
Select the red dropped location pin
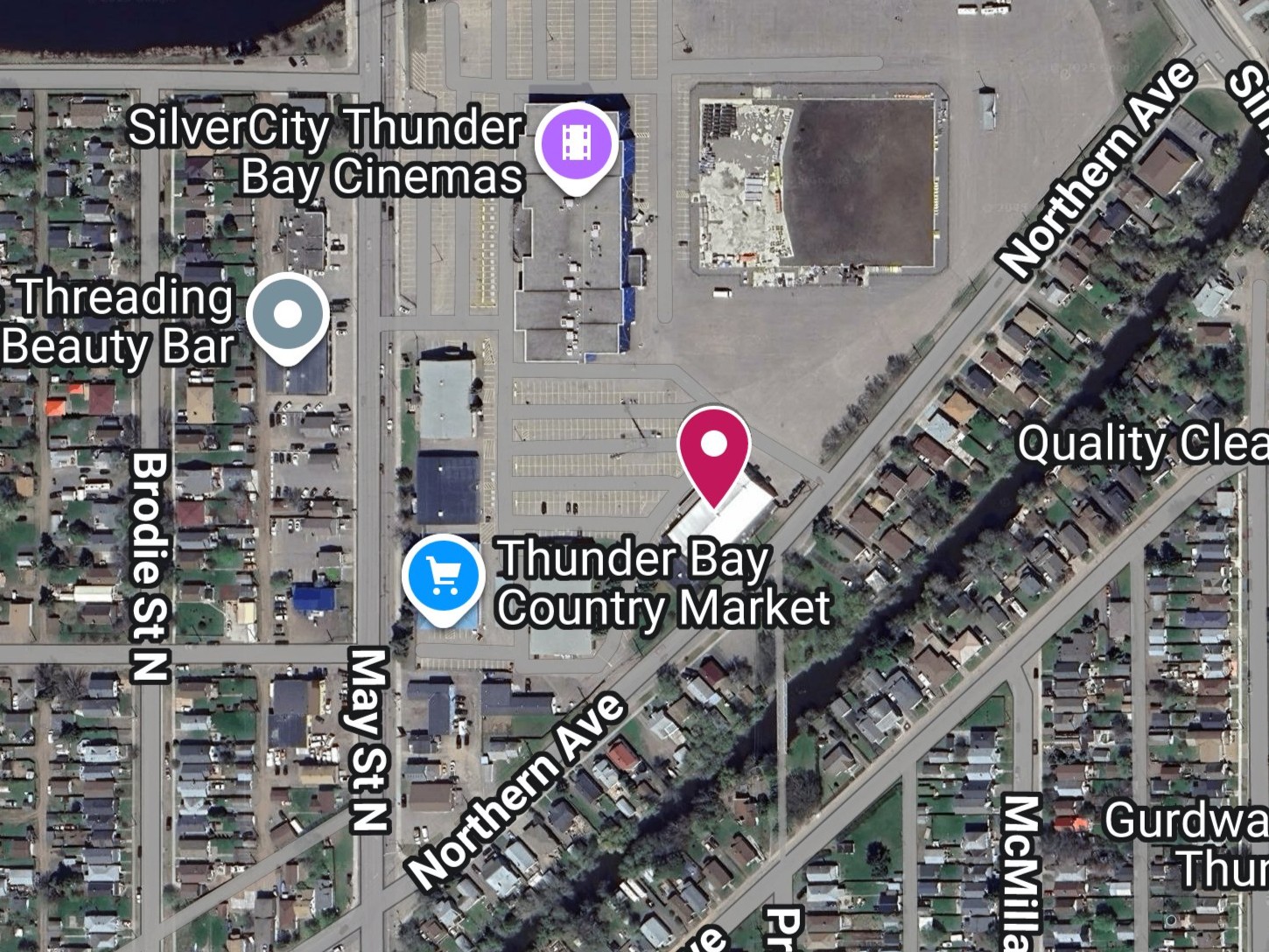point(713,451)
